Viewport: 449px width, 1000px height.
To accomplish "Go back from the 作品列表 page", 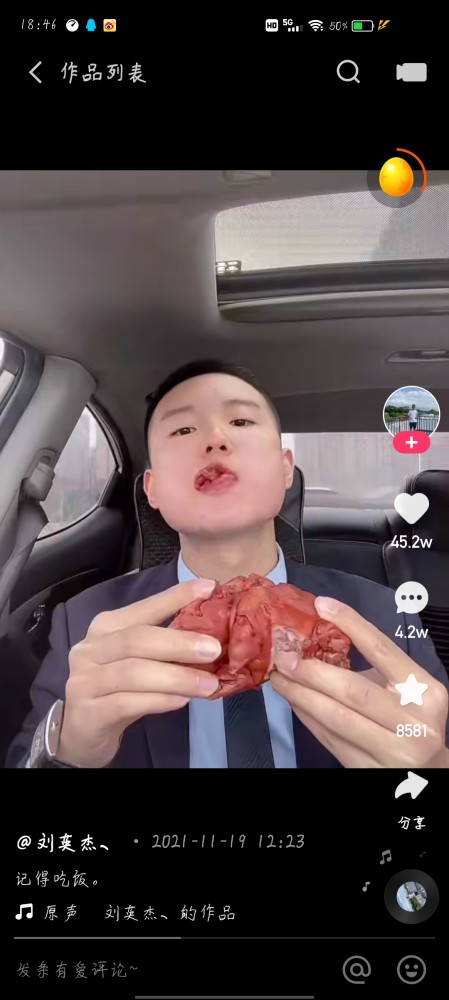I will tap(36, 73).
